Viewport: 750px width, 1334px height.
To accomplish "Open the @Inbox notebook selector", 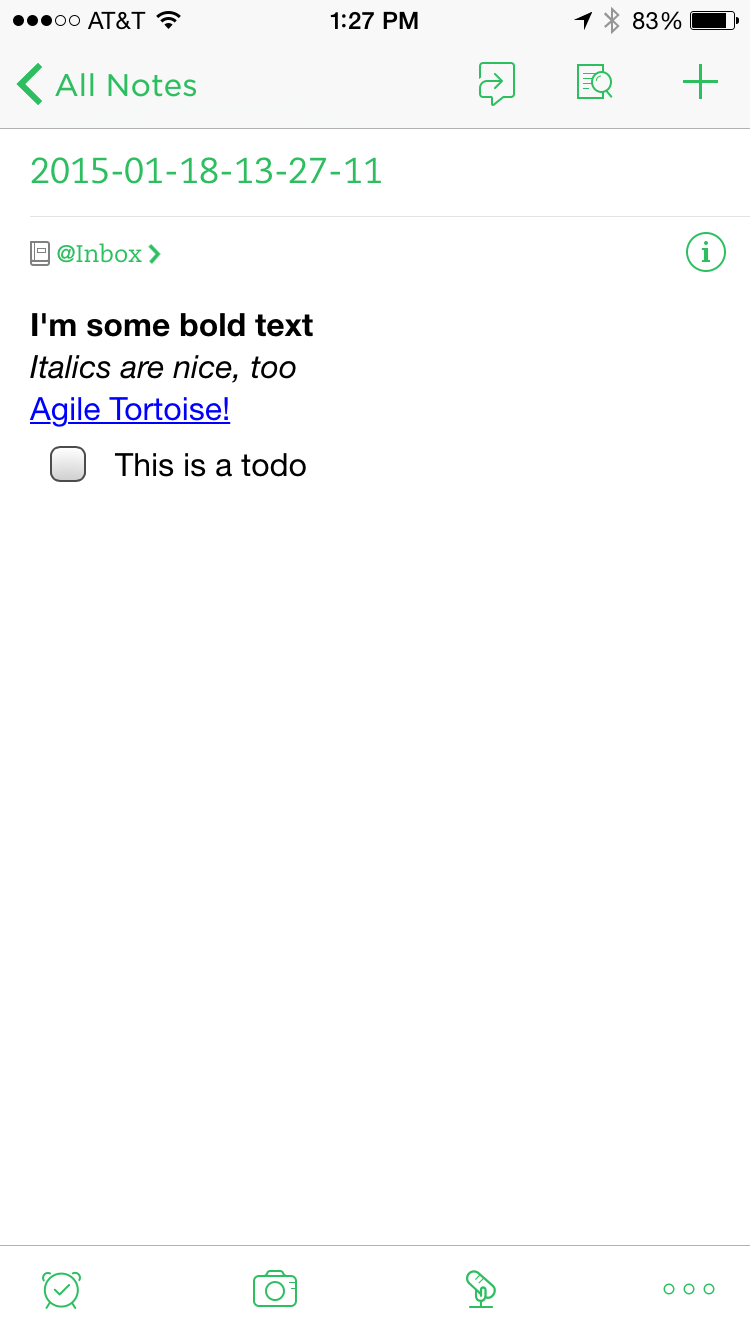I will 96,254.
